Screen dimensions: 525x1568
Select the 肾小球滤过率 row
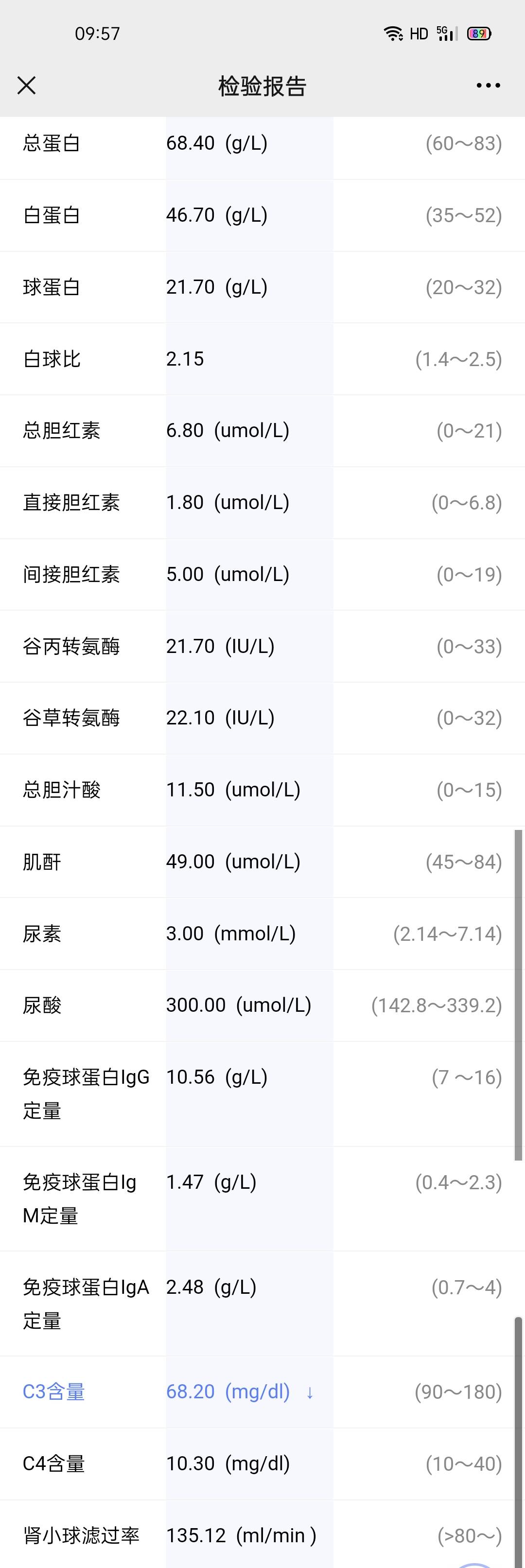pyautogui.click(x=262, y=1535)
